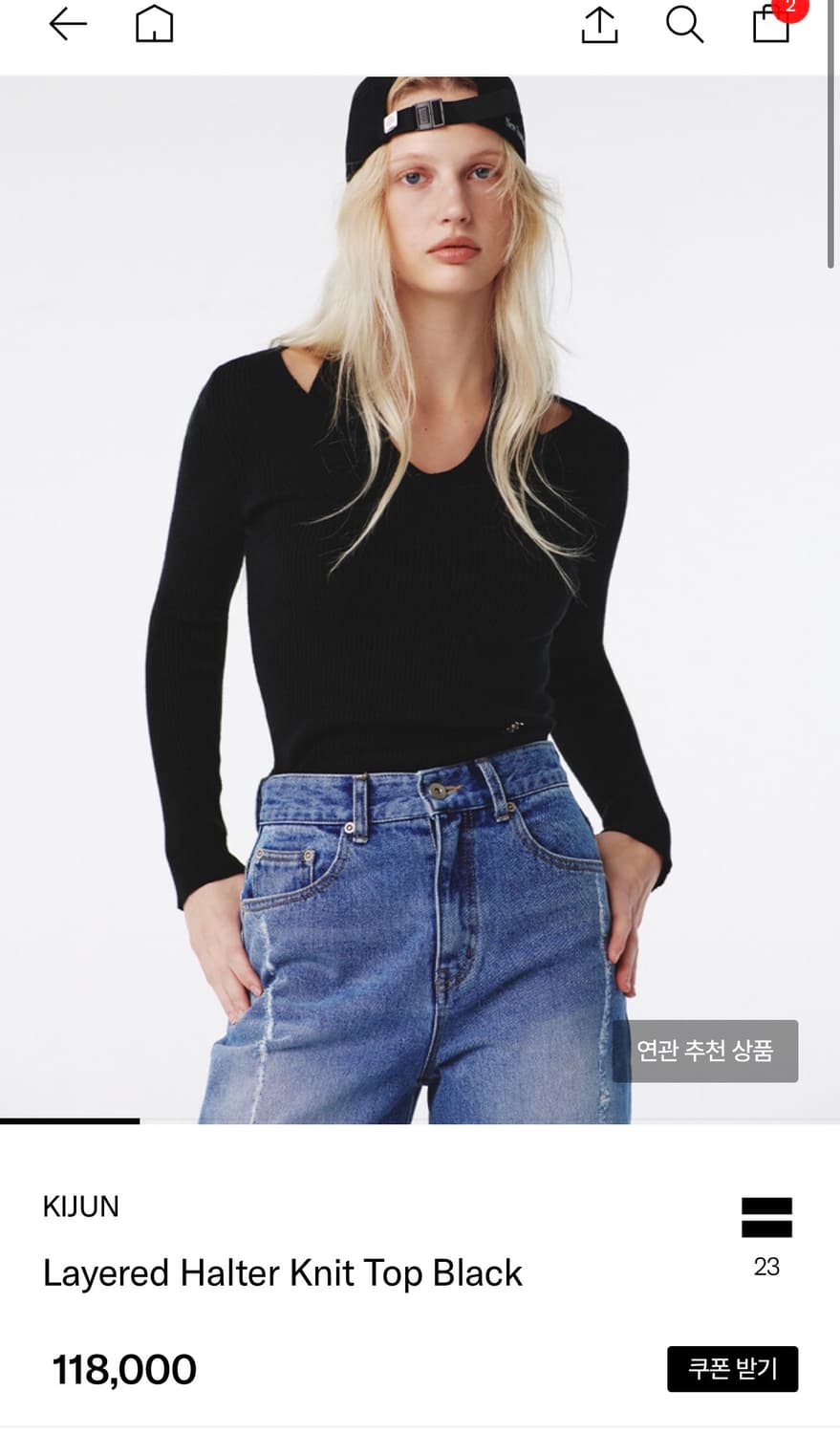Screen dimensions: 840x1434
Task: Open search with the magnifying glass icon
Action: coord(684,26)
